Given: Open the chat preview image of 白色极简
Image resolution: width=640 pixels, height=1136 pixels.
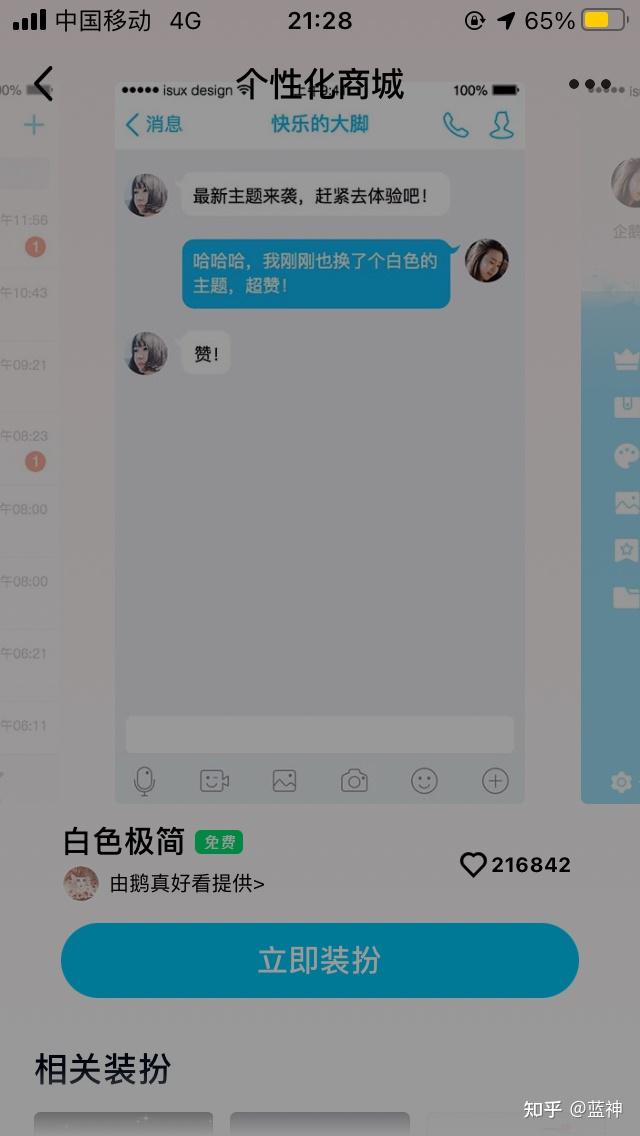Looking at the screenshot, I should pyautogui.click(x=320, y=442).
